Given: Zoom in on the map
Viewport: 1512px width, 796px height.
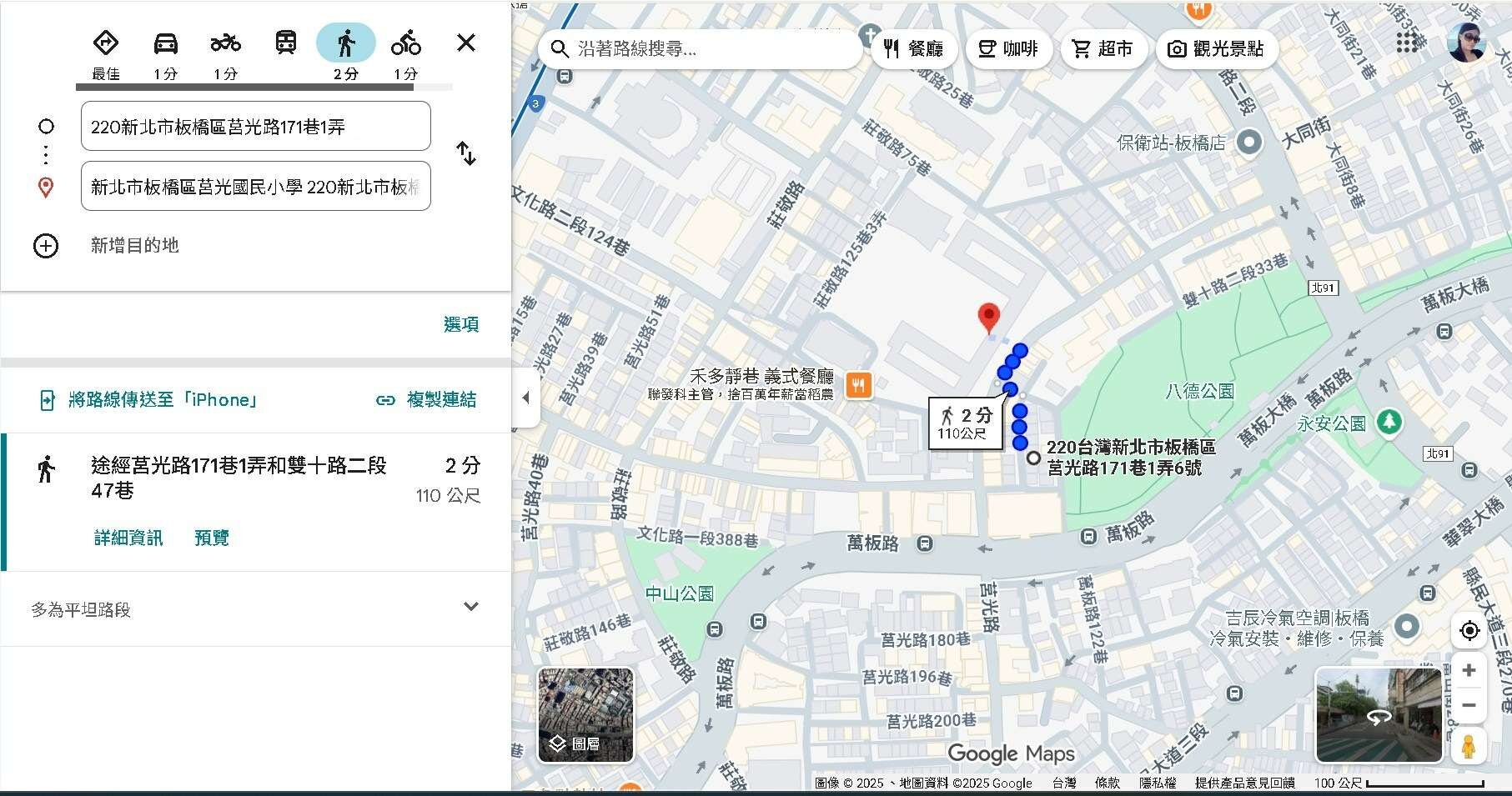Looking at the screenshot, I should (x=1469, y=670).
